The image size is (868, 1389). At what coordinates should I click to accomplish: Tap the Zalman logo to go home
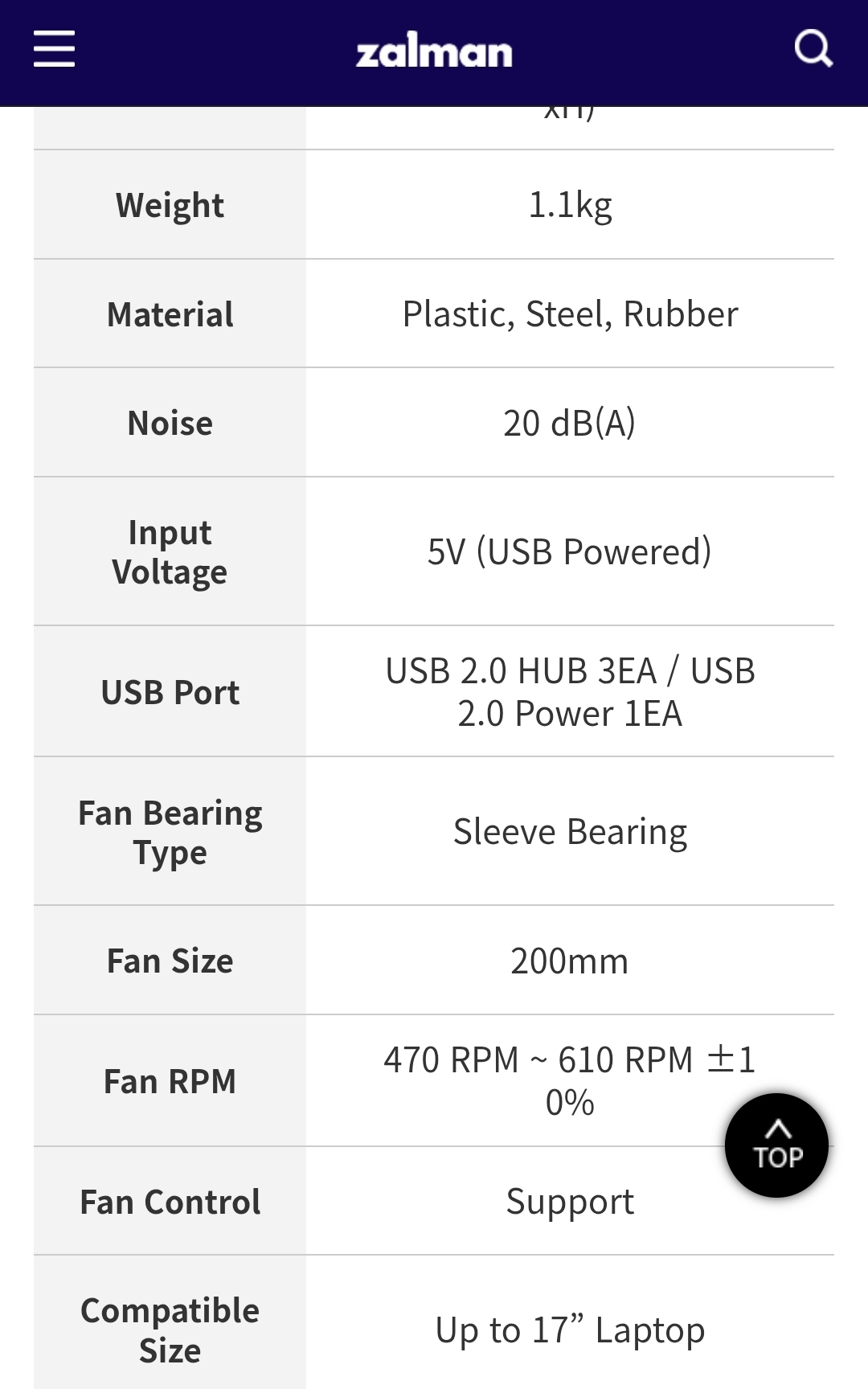click(434, 50)
